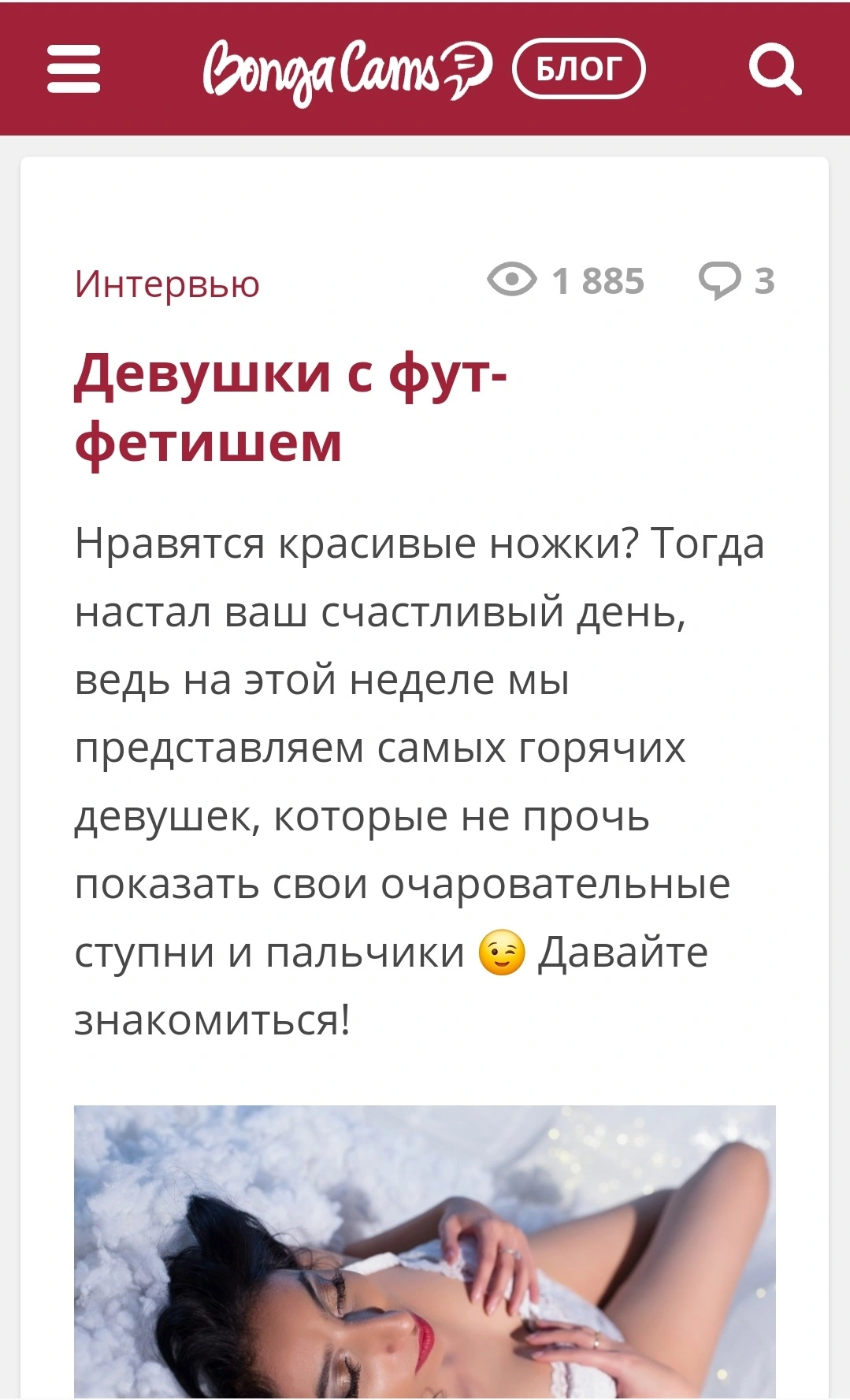Open the hamburger menu
This screenshot has height=1400, width=850.
pos(73,69)
